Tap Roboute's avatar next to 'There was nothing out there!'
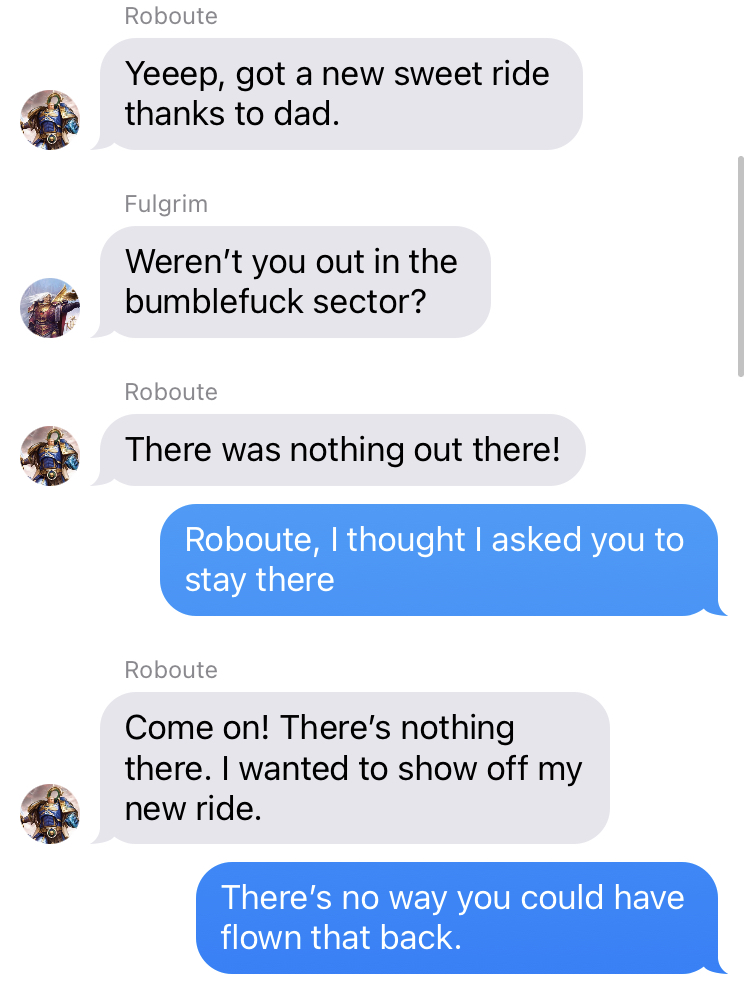 coord(50,456)
